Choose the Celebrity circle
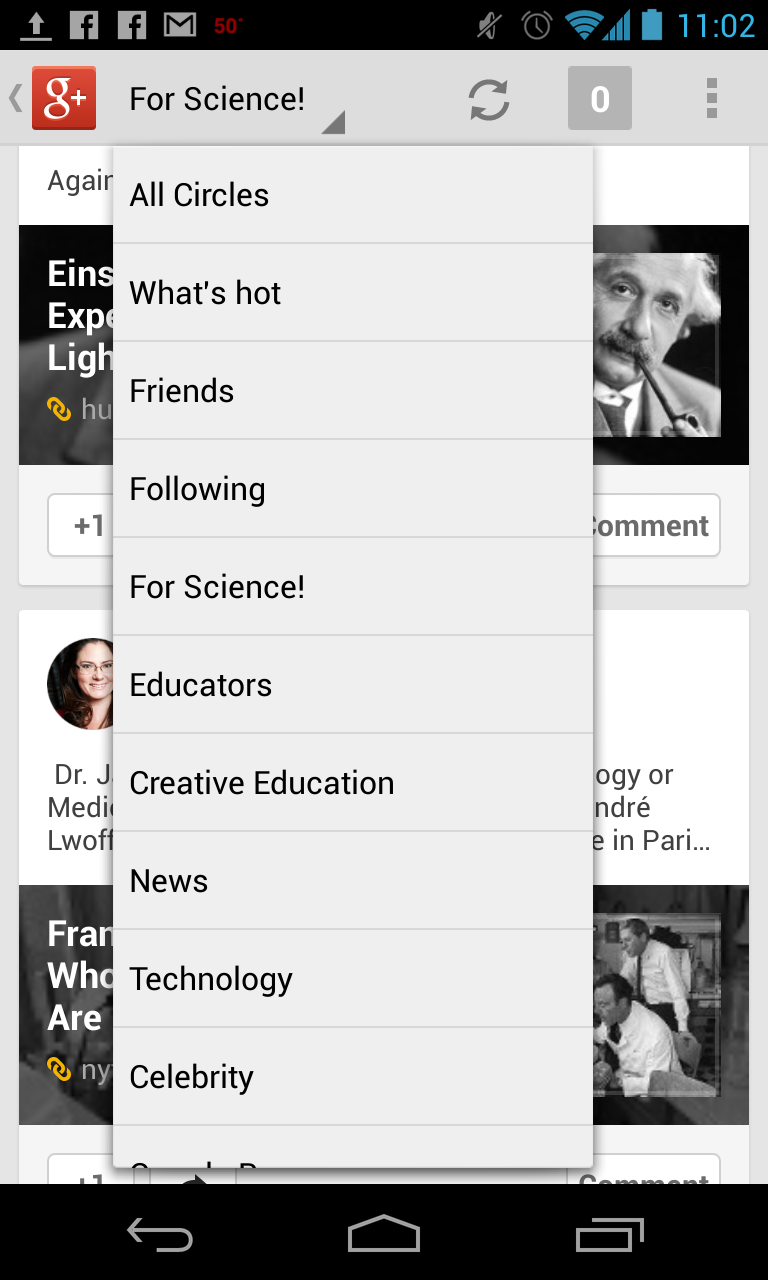768x1280 pixels. (352, 1077)
